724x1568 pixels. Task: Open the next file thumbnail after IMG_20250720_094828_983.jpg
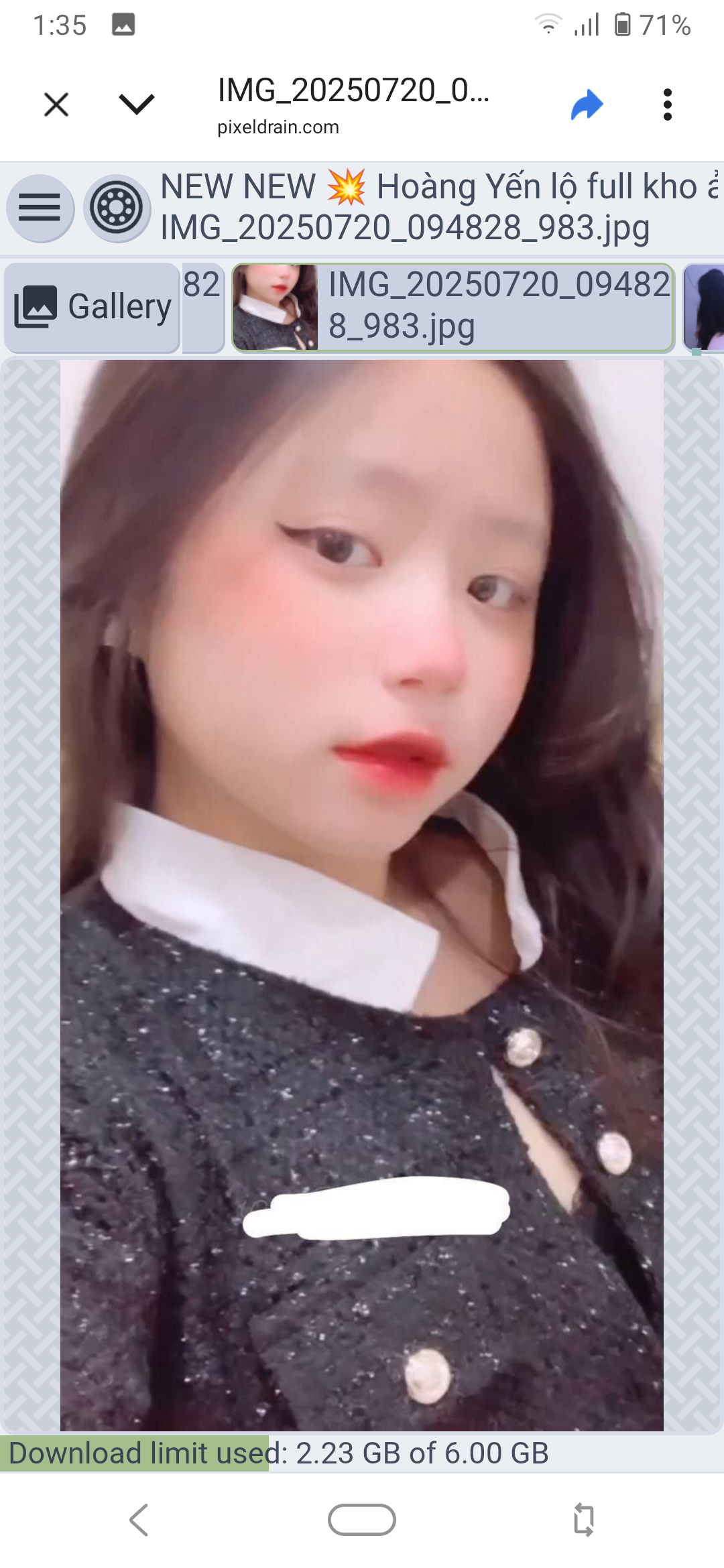704,307
